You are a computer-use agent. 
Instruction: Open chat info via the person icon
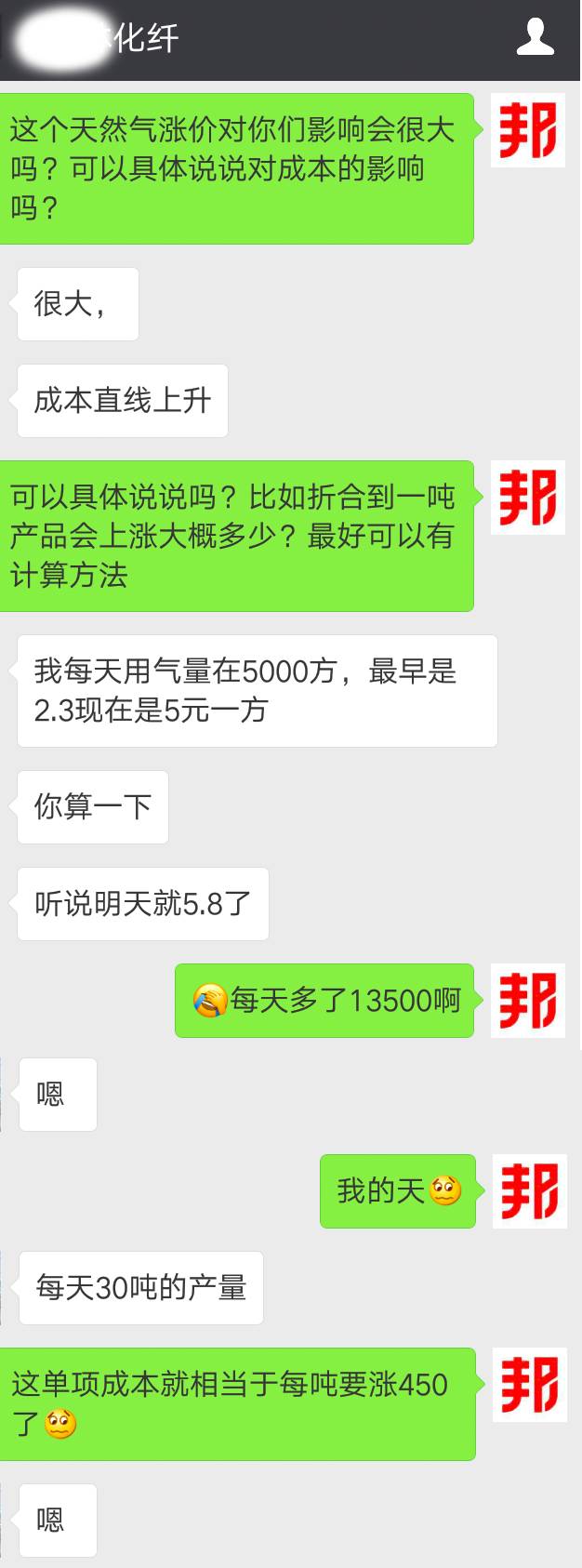(535, 37)
